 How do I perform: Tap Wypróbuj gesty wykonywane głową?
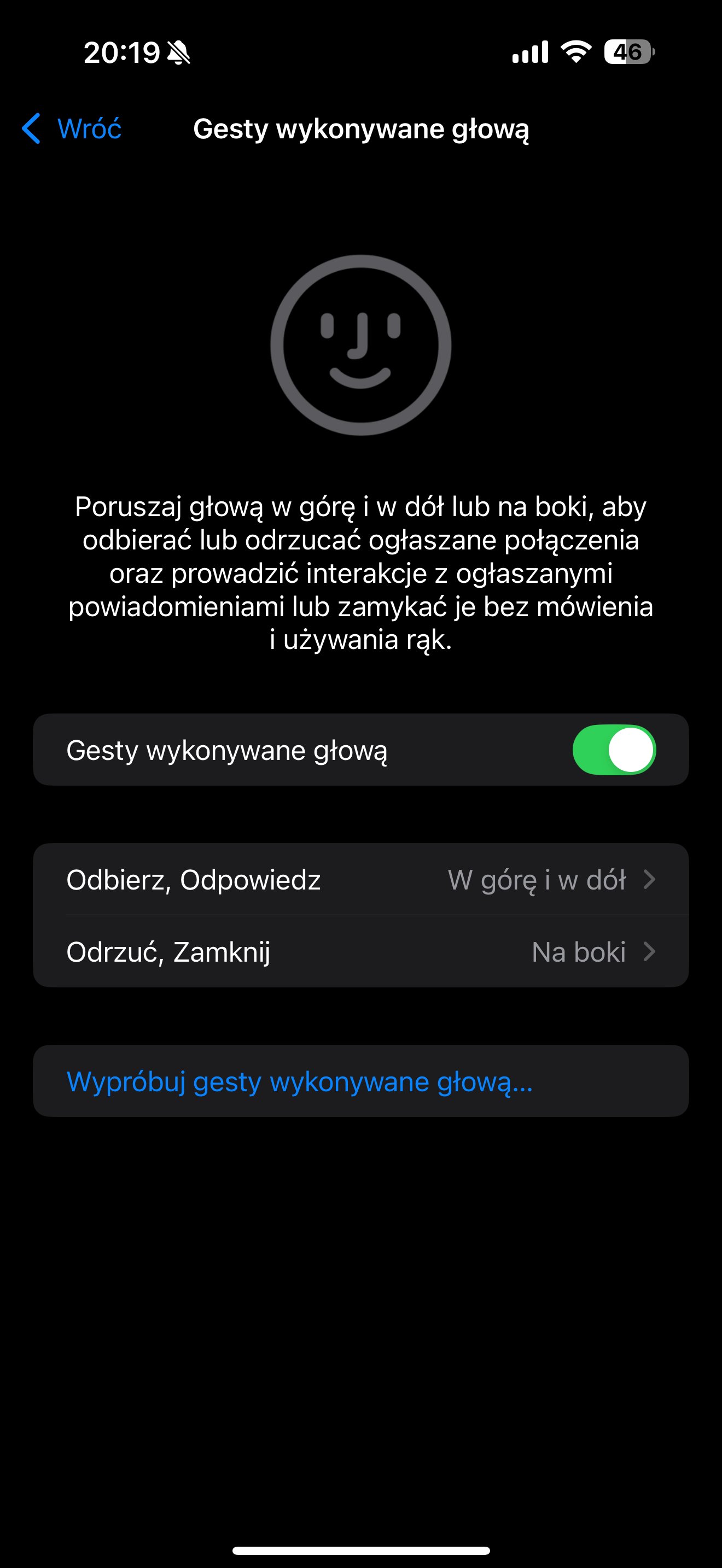pyautogui.click(x=361, y=1081)
